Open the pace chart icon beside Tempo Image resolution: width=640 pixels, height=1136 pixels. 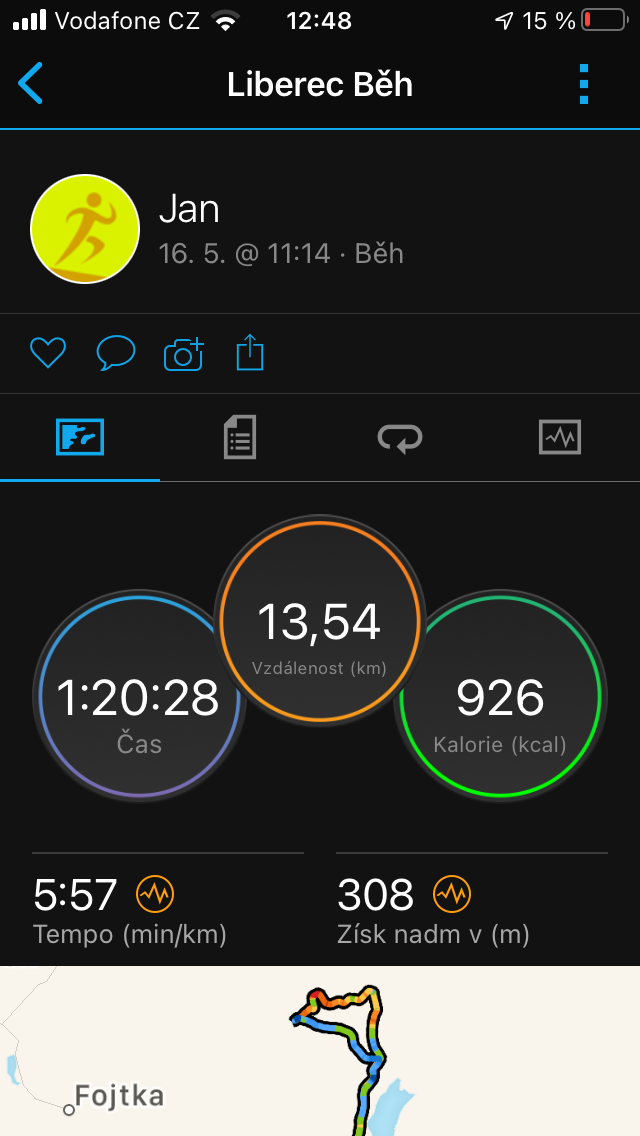[x=155, y=895]
